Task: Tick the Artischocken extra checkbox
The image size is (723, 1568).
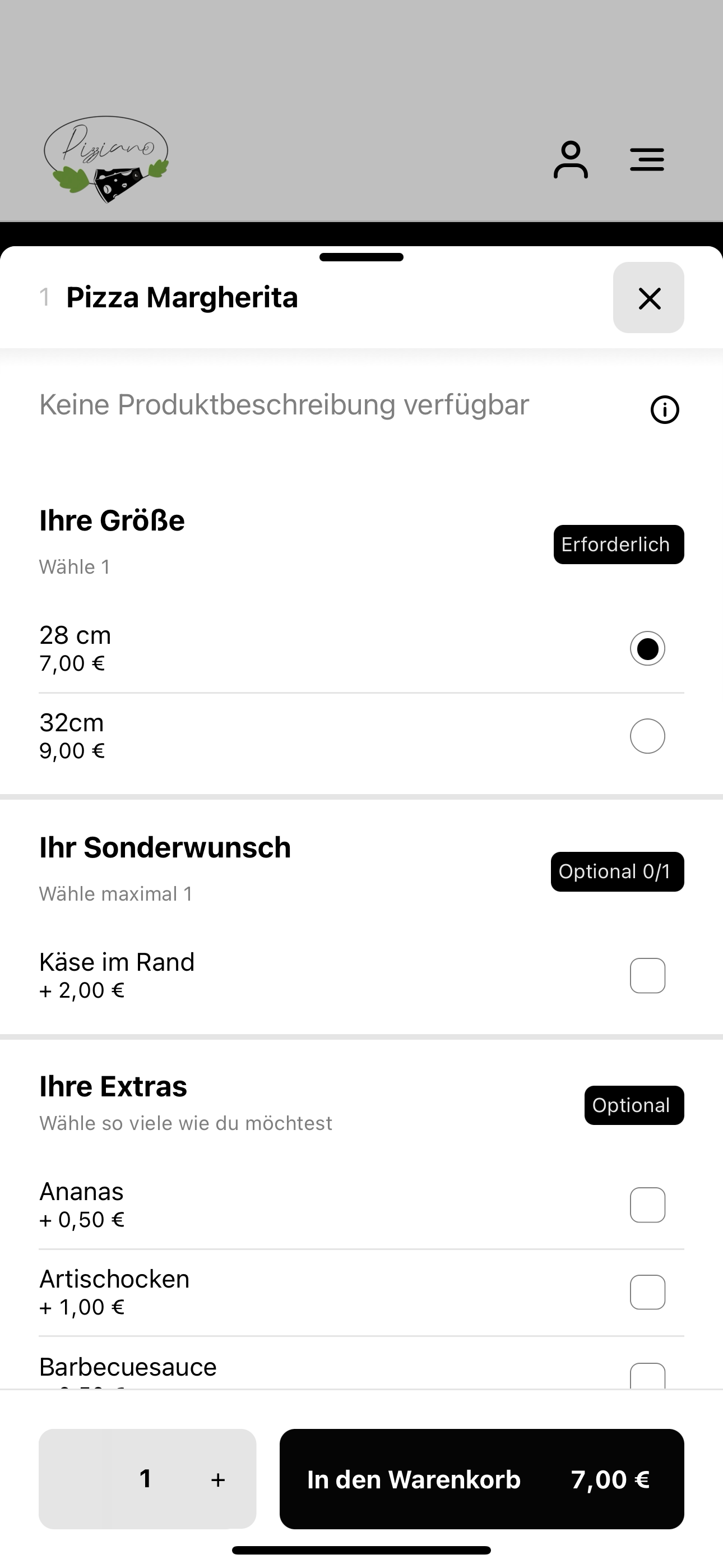Action: pyautogui.click(x=647, y=1292)
